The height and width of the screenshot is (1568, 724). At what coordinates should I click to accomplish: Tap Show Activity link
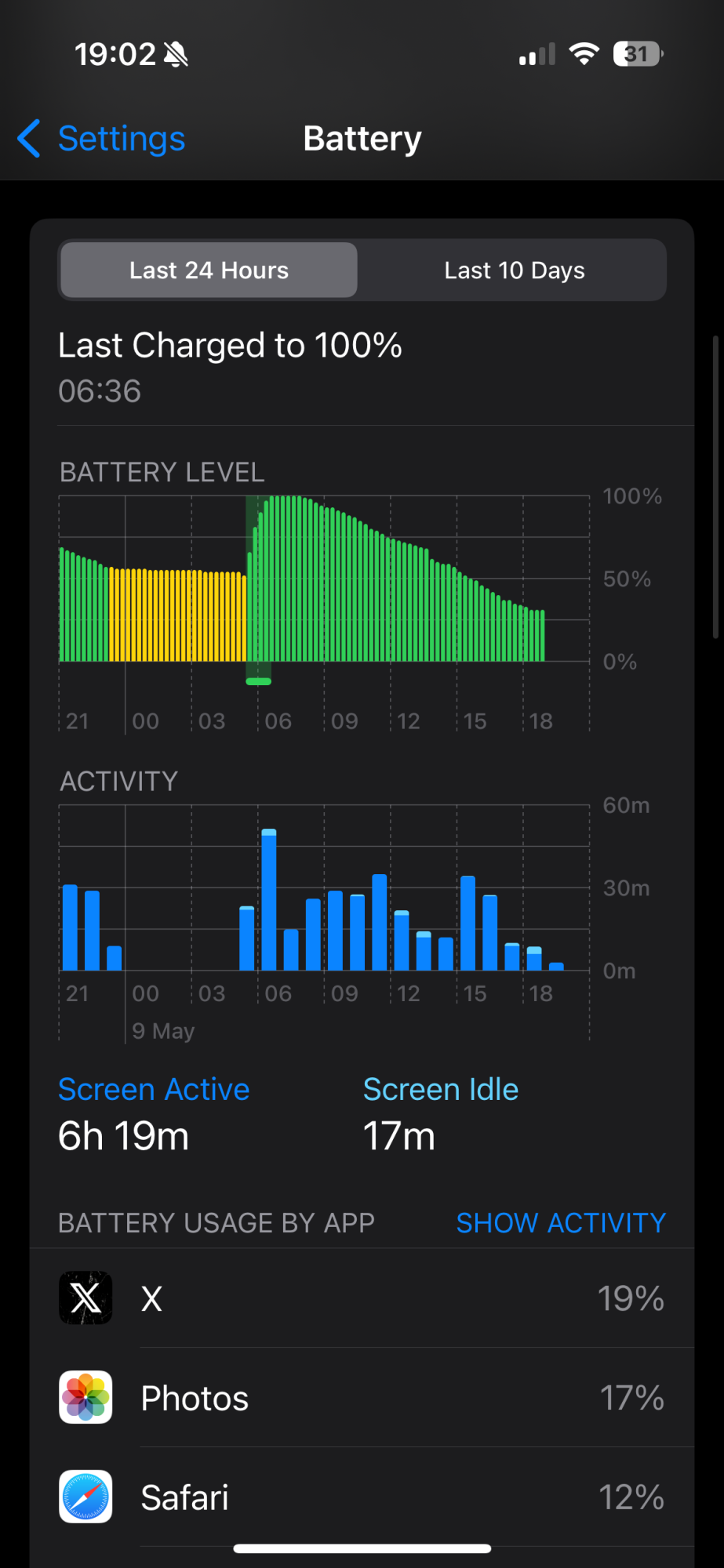(x=561, y=1223)
